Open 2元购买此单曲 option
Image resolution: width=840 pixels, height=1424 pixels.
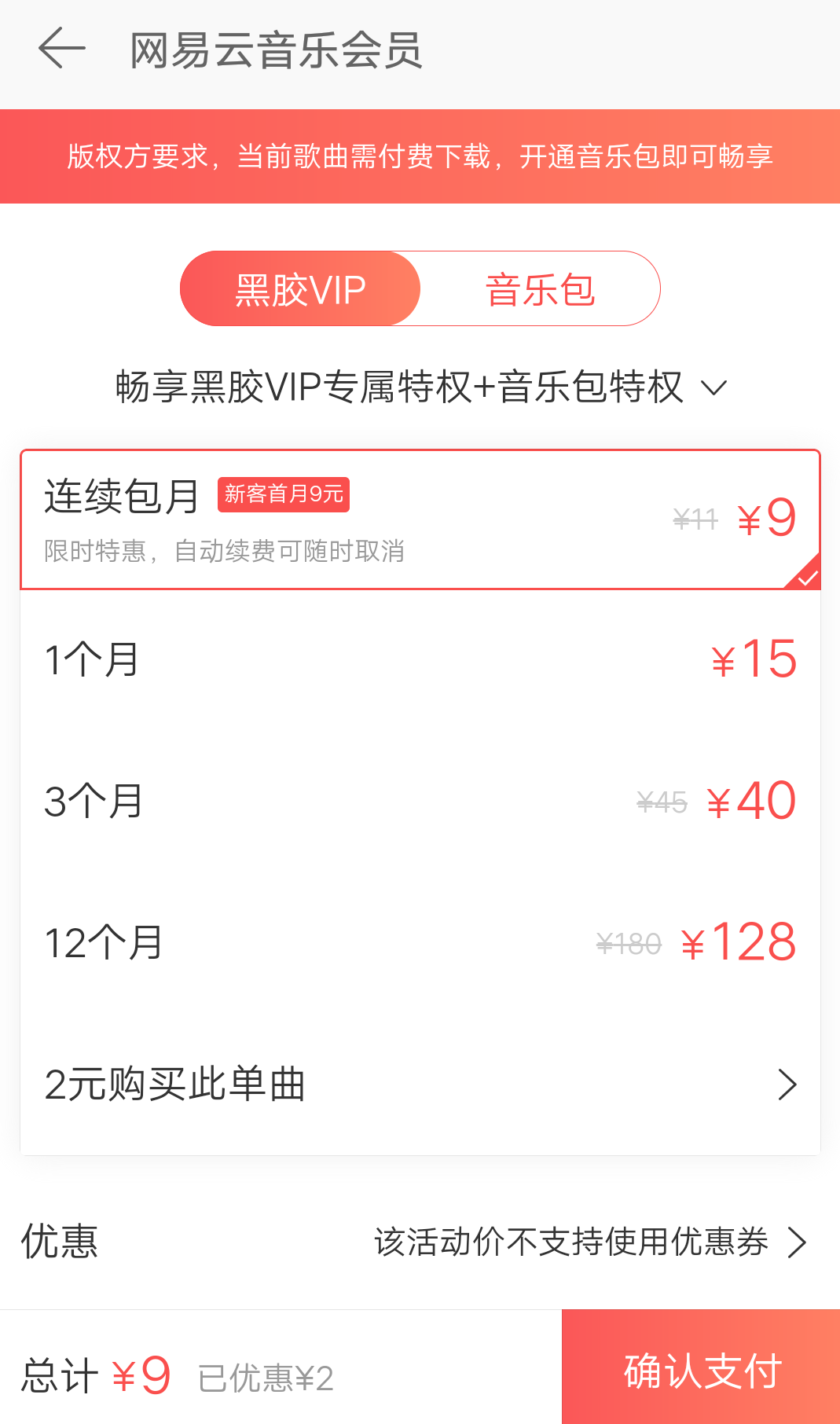[x=420, y=1085]
